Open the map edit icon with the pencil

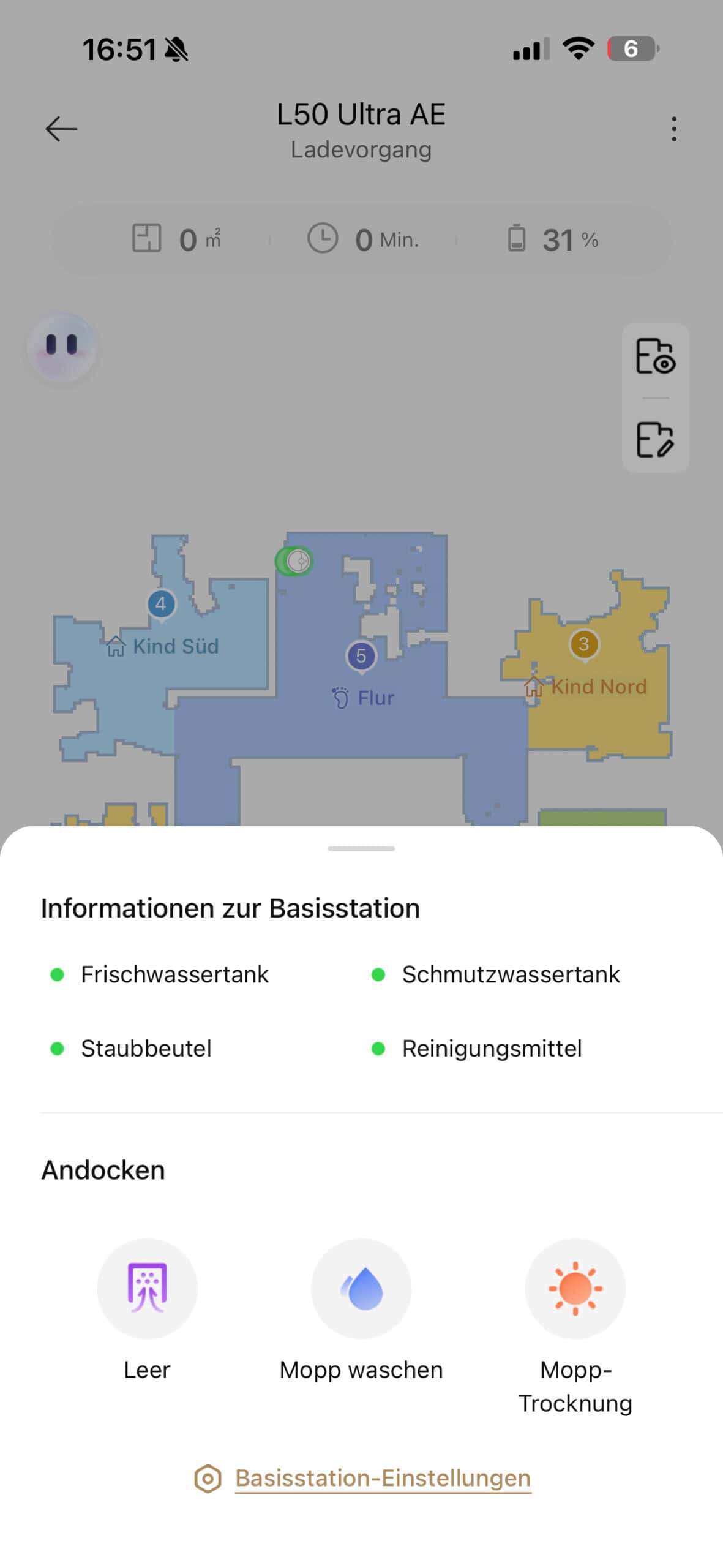(655, 439)
